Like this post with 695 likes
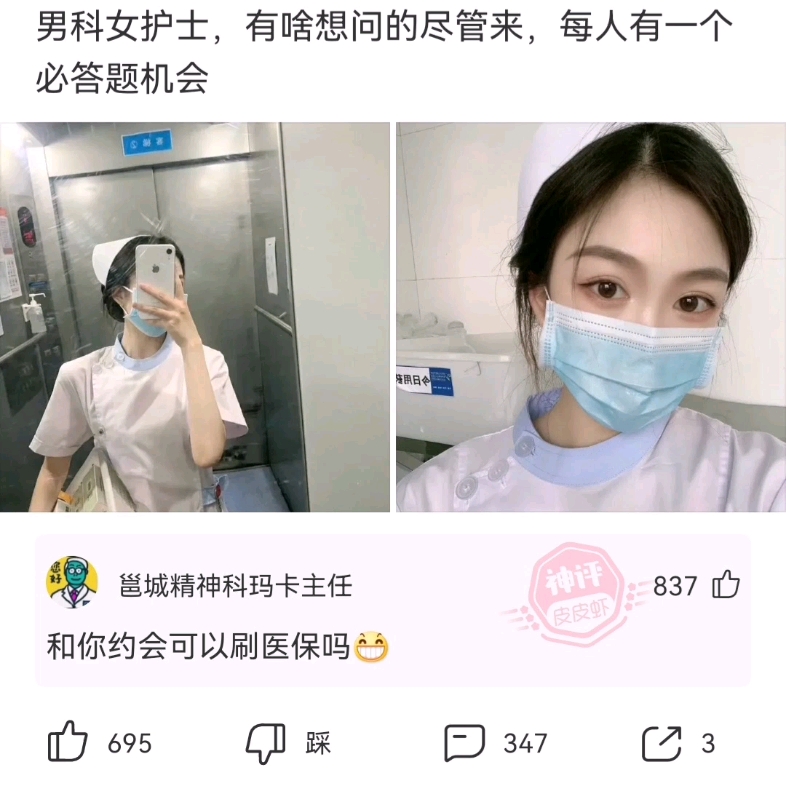This screenshot has width=786, height=786. point(68,743)
